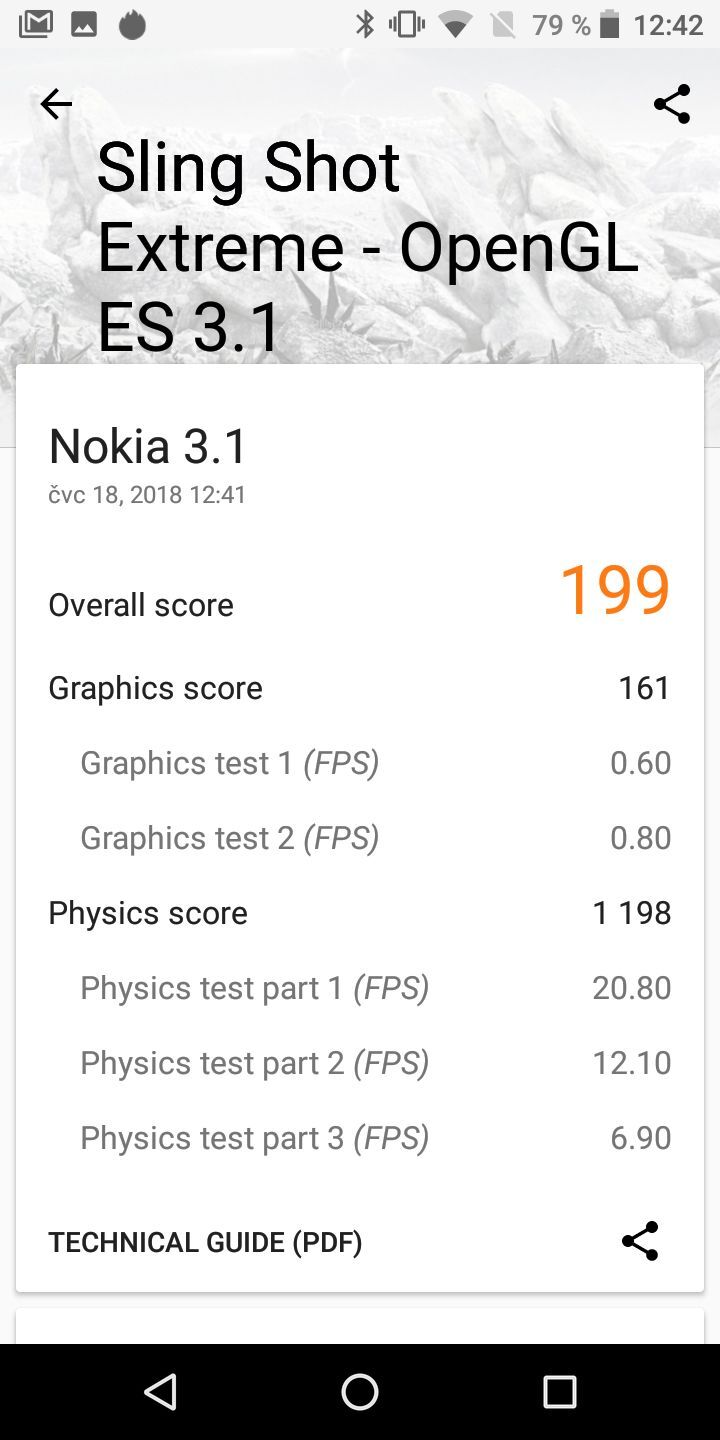Tap the orange Overall score 199
720x1440 pixels.
coord(615,590)
